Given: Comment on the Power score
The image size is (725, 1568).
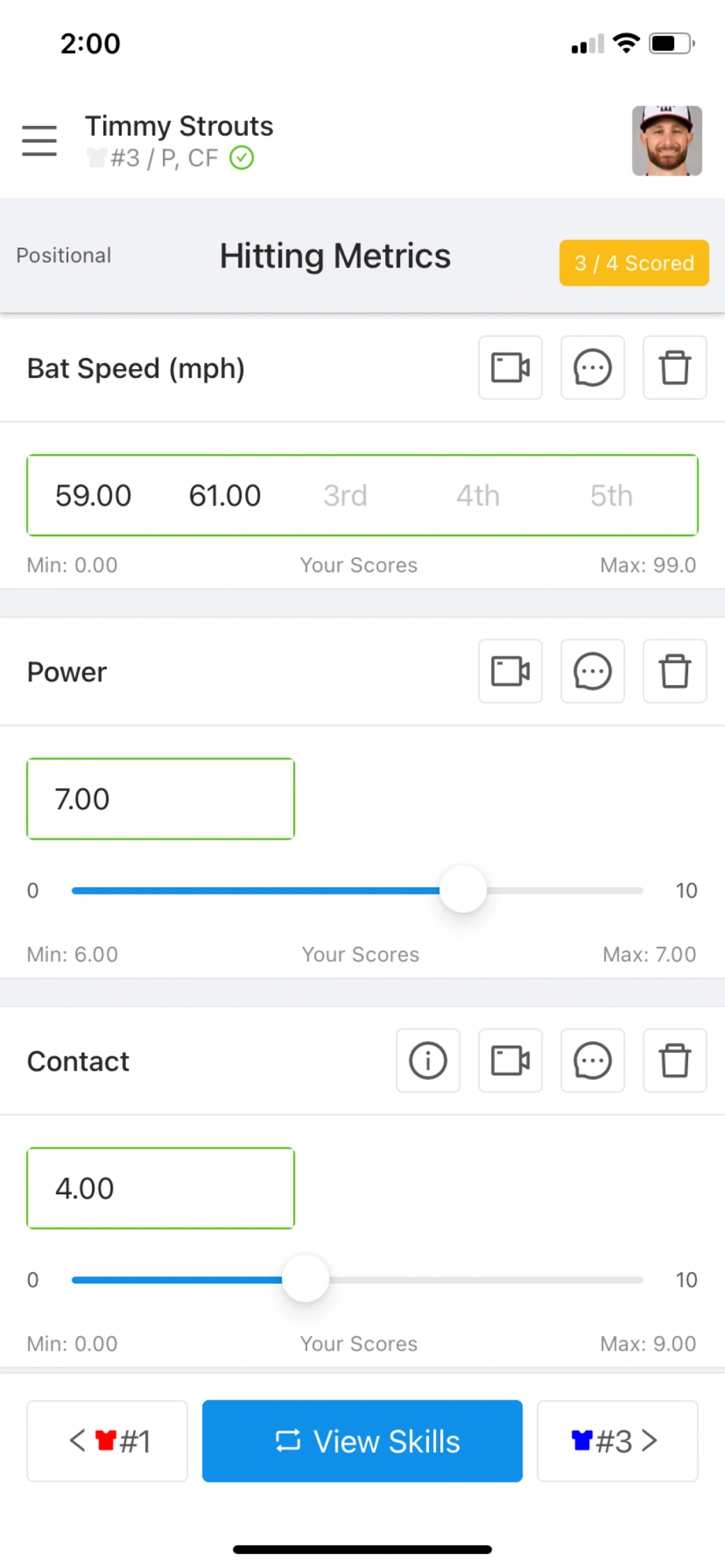Looking at the screenshot, I should coord(592,671).
